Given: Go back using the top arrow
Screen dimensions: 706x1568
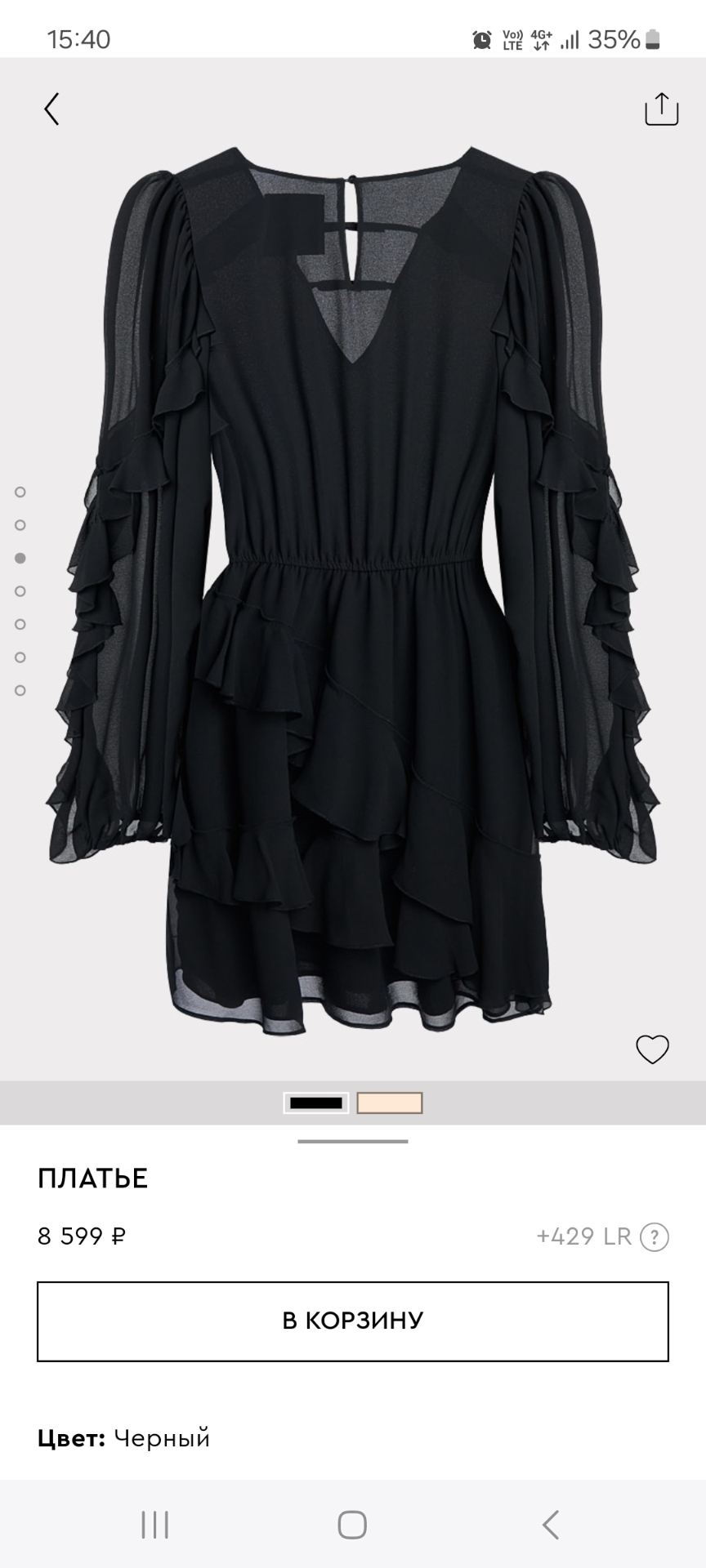Looking at the screenshot, I should pyautogui.click(x=52, y=109).
